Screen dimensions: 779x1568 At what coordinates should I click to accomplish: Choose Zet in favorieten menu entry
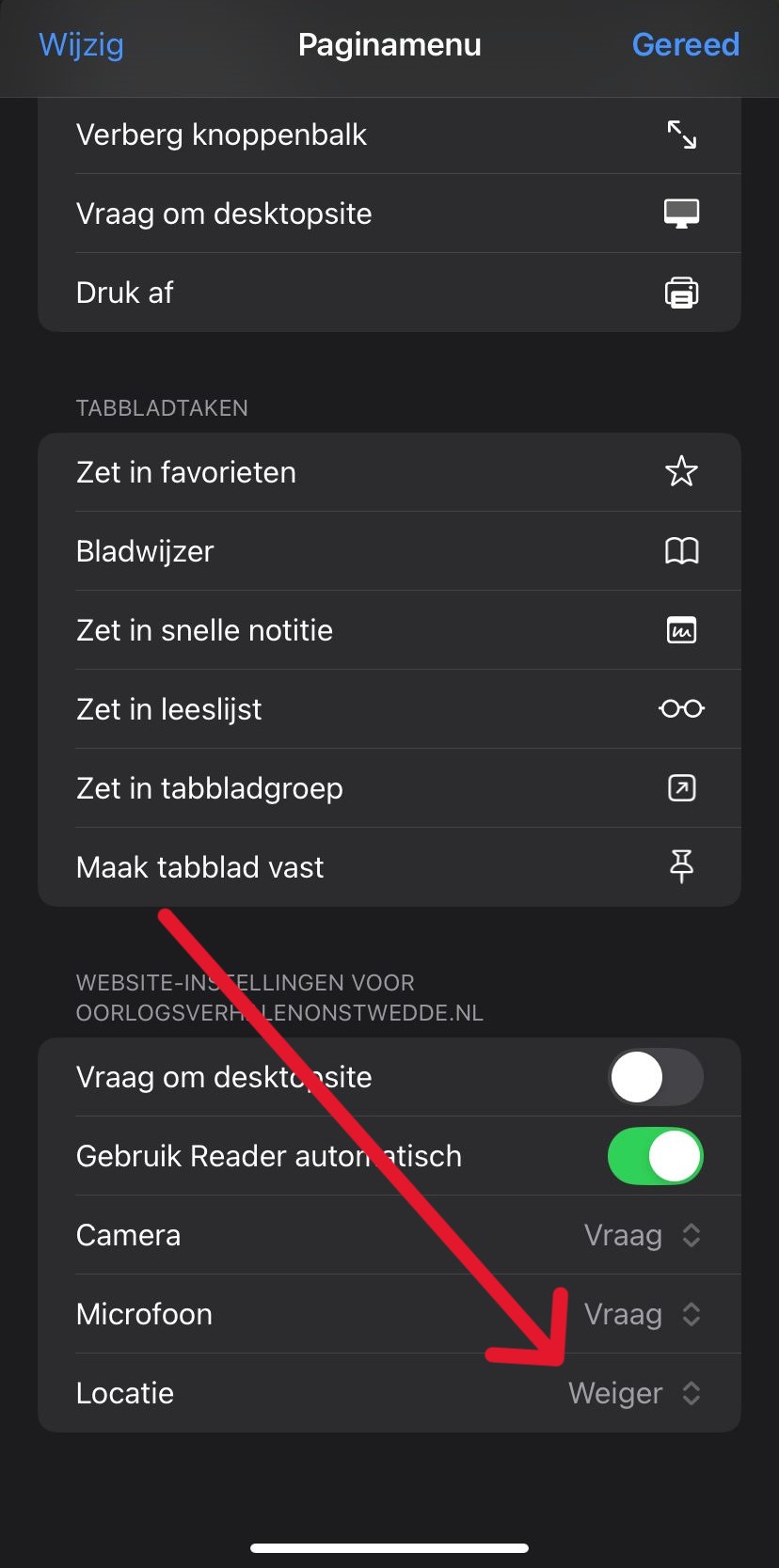[x=185, y=472]
